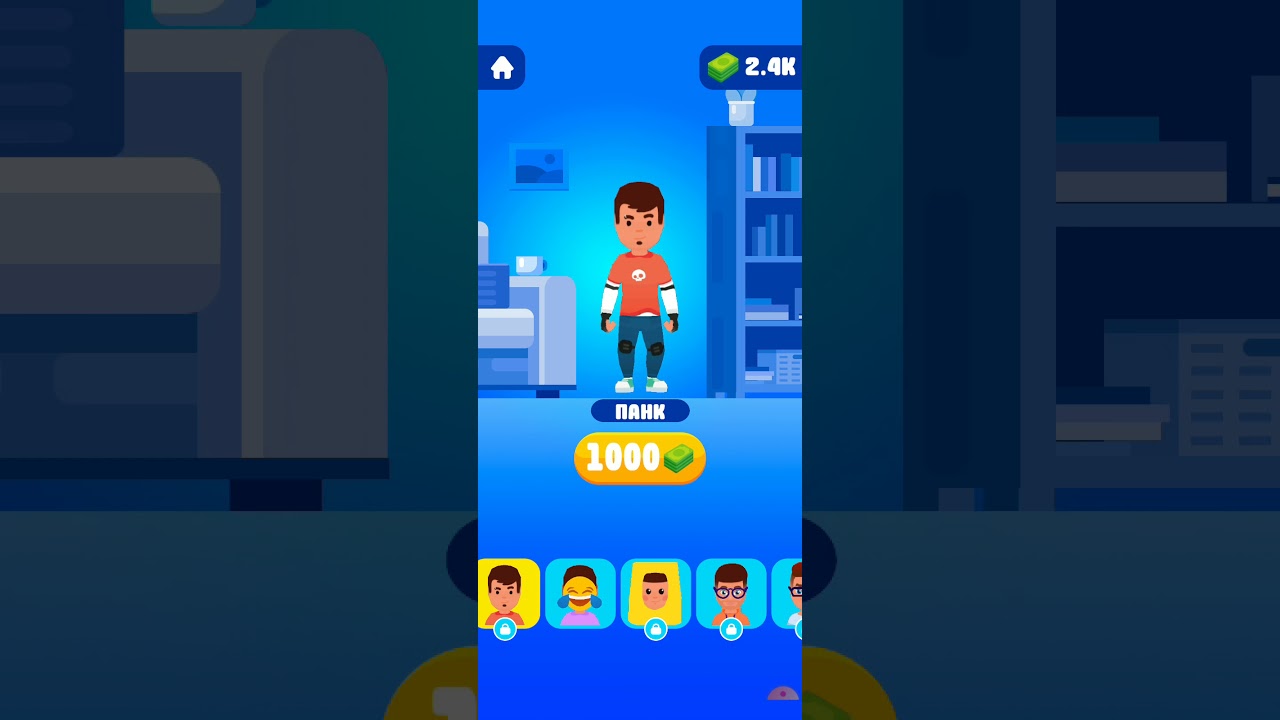This screenshot has height=720, width=1280.
Task: Select the punk character with red shirt
Action: pyautogui.click(x=508, y=593)
